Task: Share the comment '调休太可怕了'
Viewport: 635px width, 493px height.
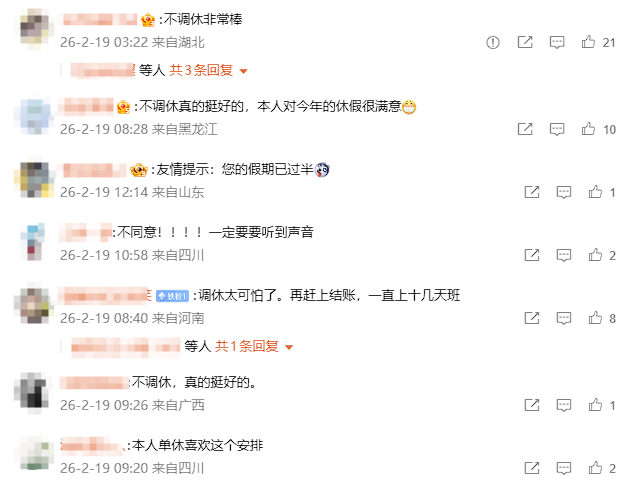Action: [x=531, y=318]
